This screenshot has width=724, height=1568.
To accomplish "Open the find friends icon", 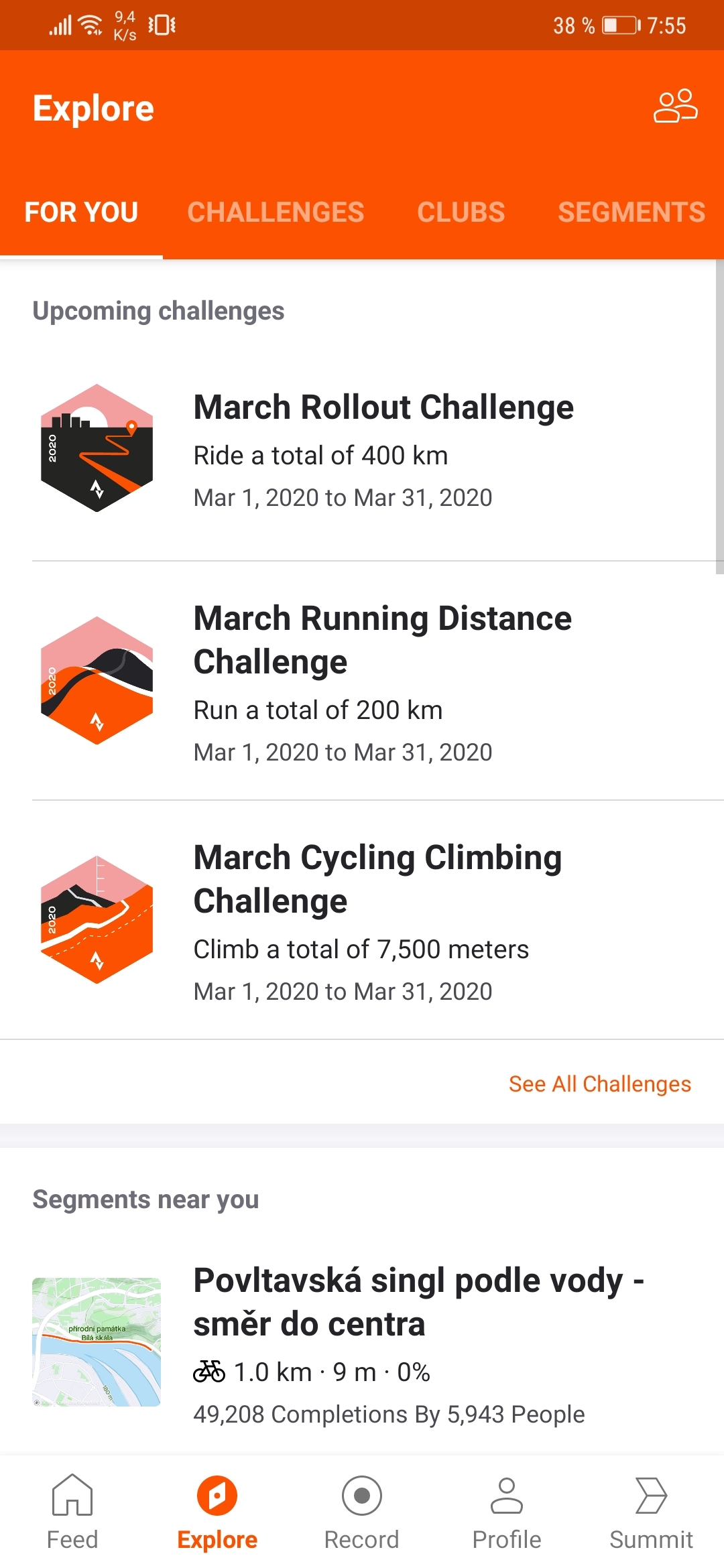I will tap(674, 106).
